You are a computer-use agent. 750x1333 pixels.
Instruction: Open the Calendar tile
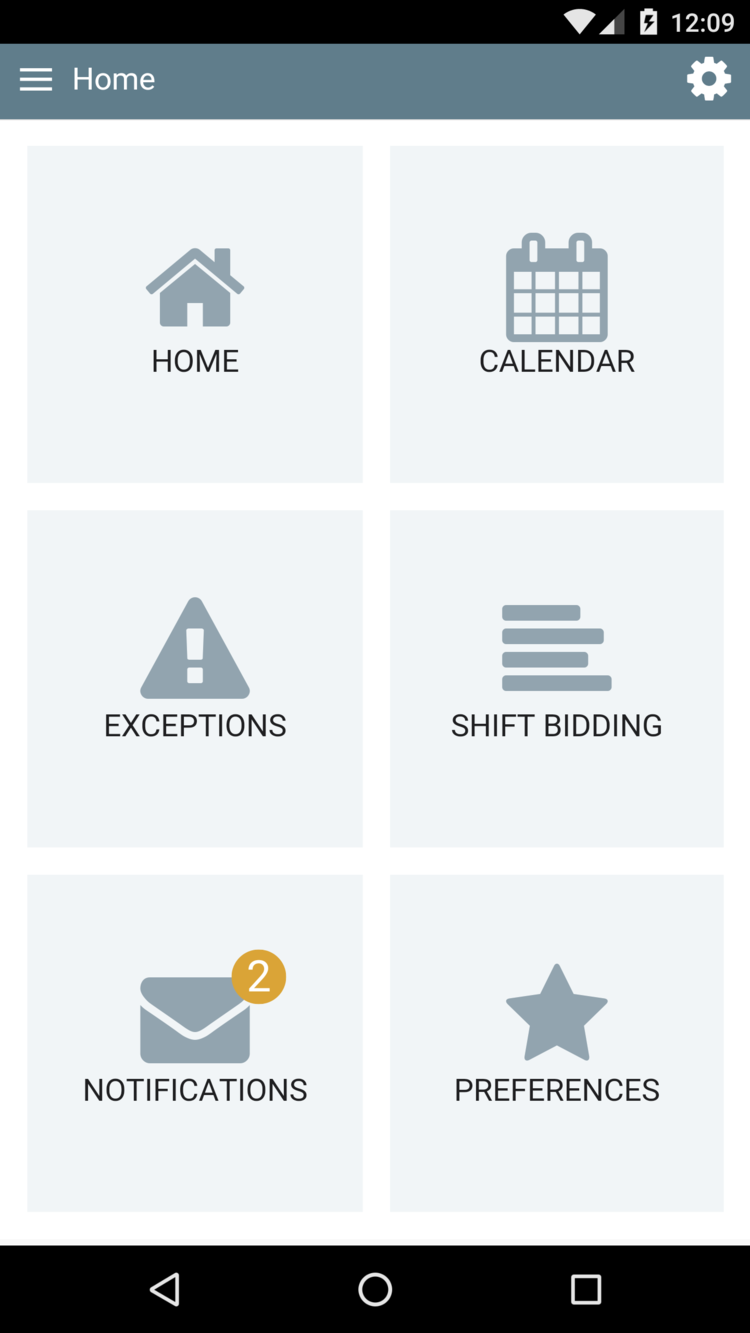point(557,314)
